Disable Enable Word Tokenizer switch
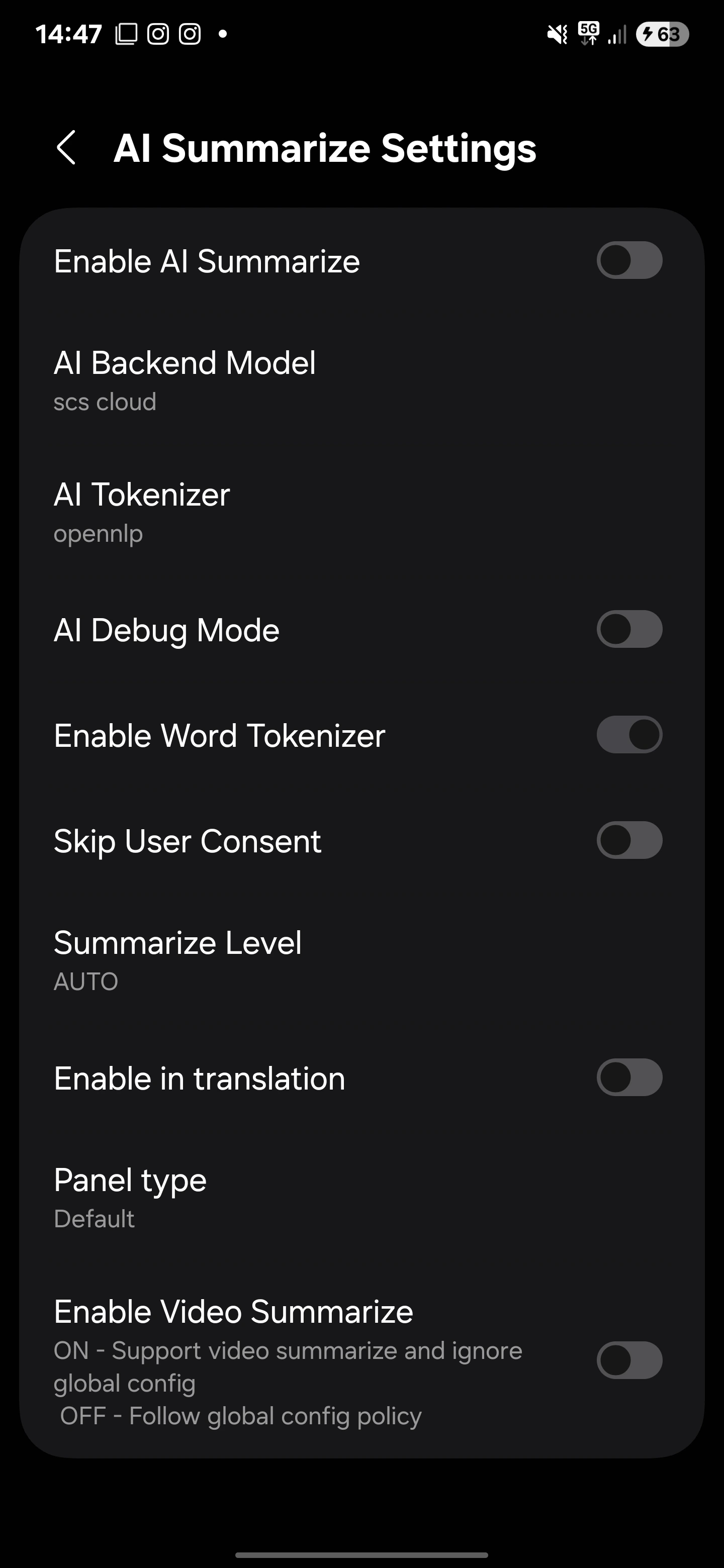 [629, 735]
